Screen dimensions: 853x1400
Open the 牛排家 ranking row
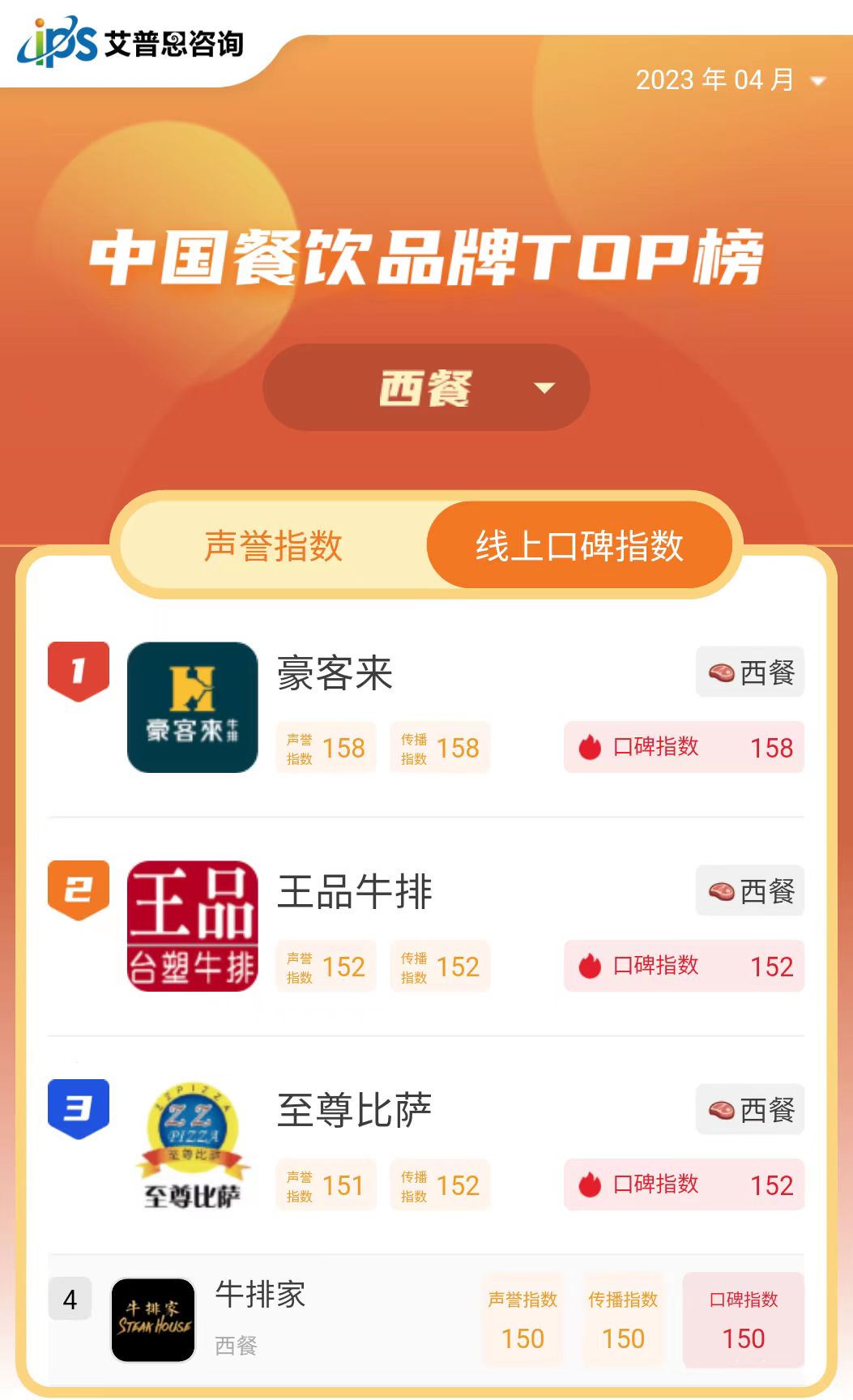coord(426,1320)
